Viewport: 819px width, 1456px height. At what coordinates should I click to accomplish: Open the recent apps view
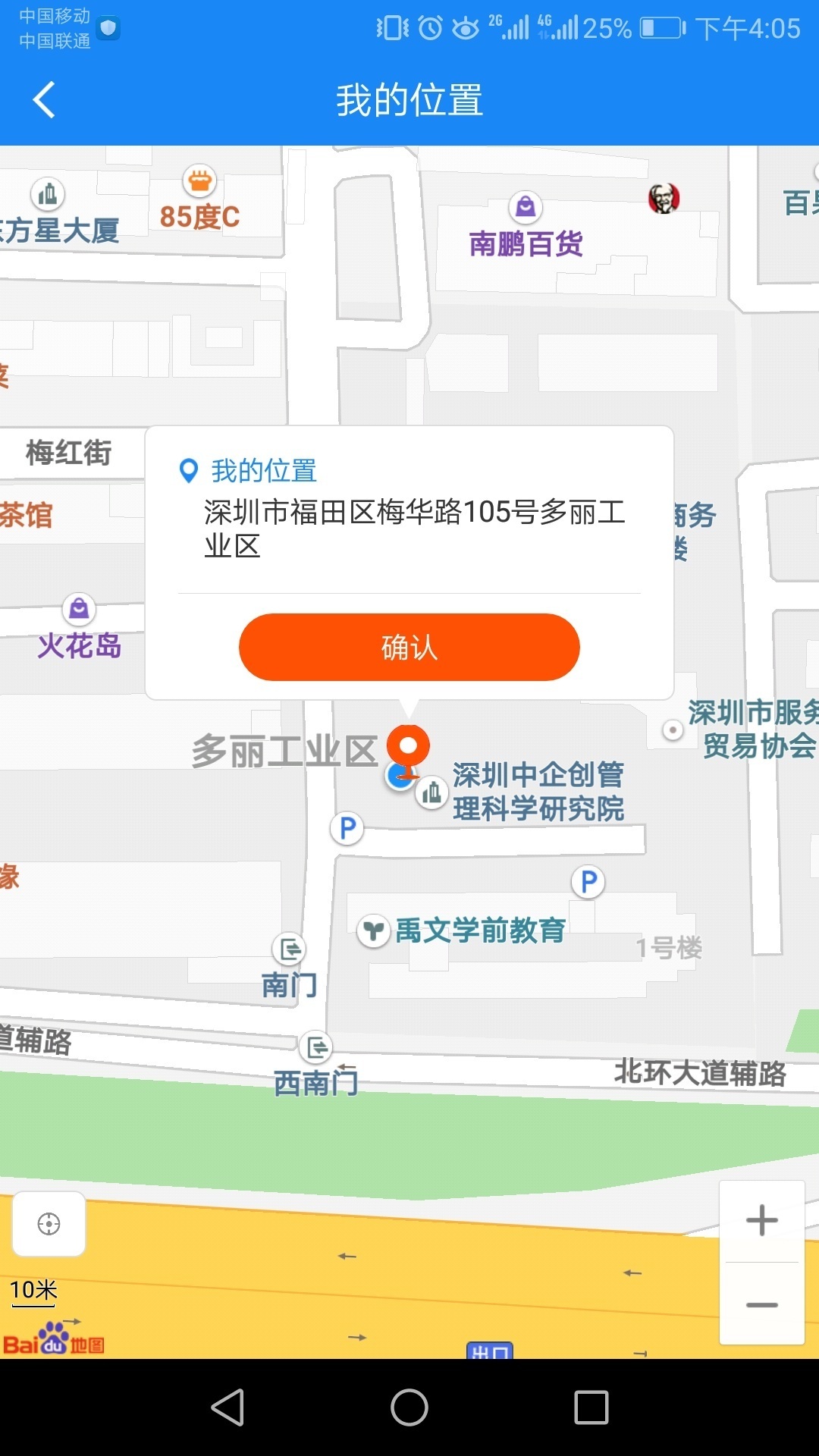591,1407
